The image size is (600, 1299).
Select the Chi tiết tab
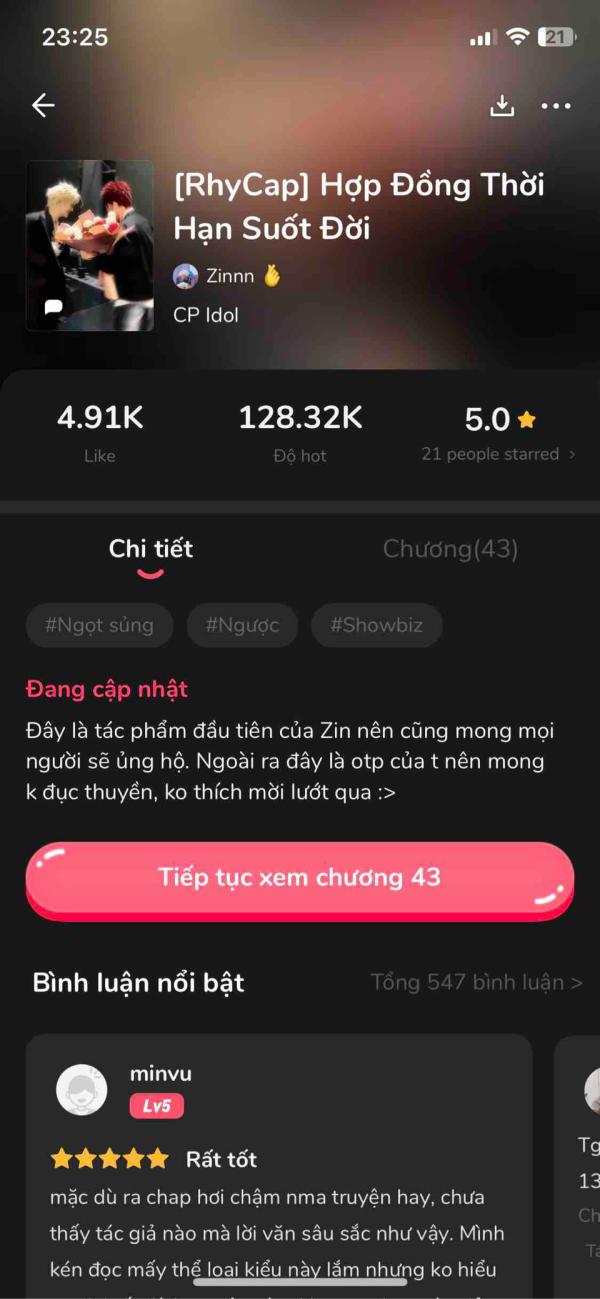tap(151, 549)
